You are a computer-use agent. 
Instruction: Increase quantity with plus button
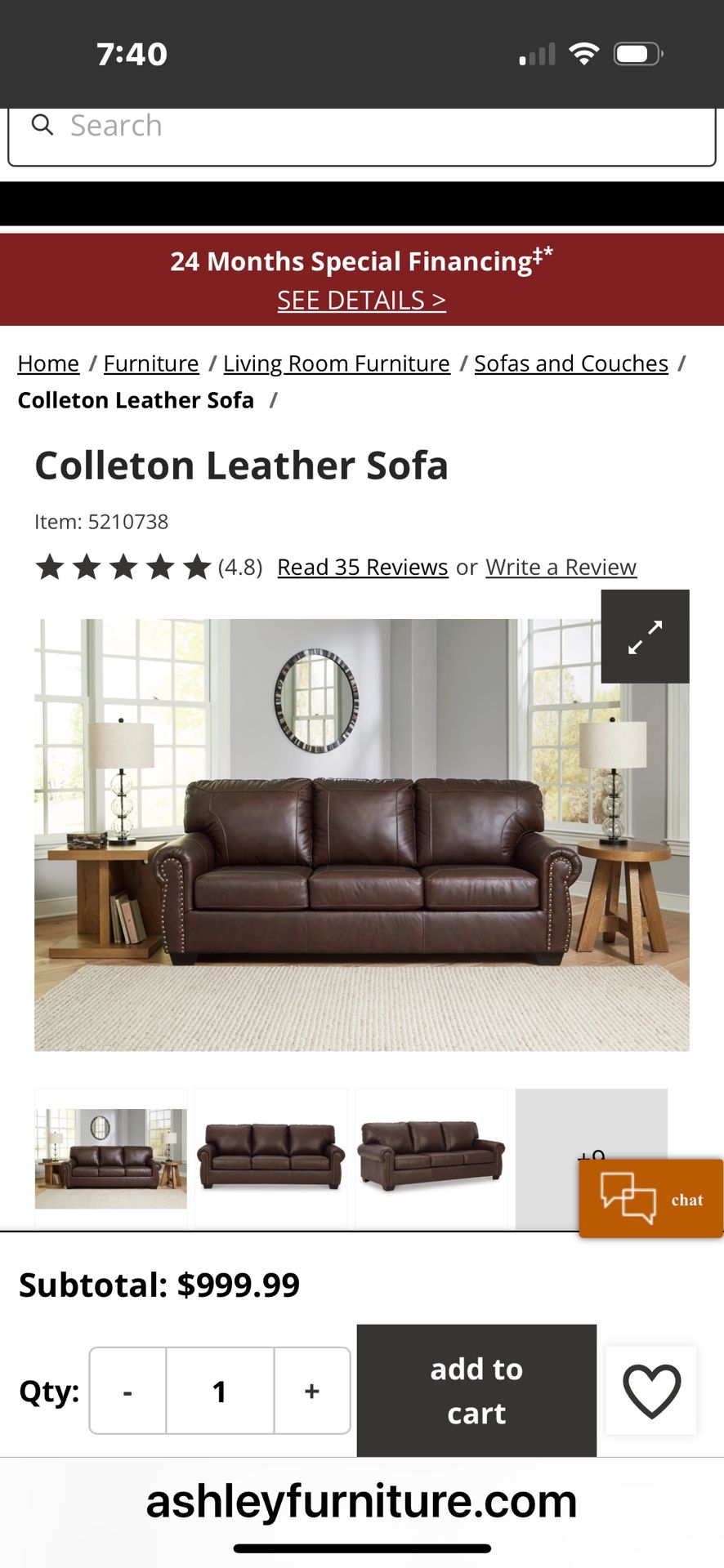click(x=312, y=1391)
